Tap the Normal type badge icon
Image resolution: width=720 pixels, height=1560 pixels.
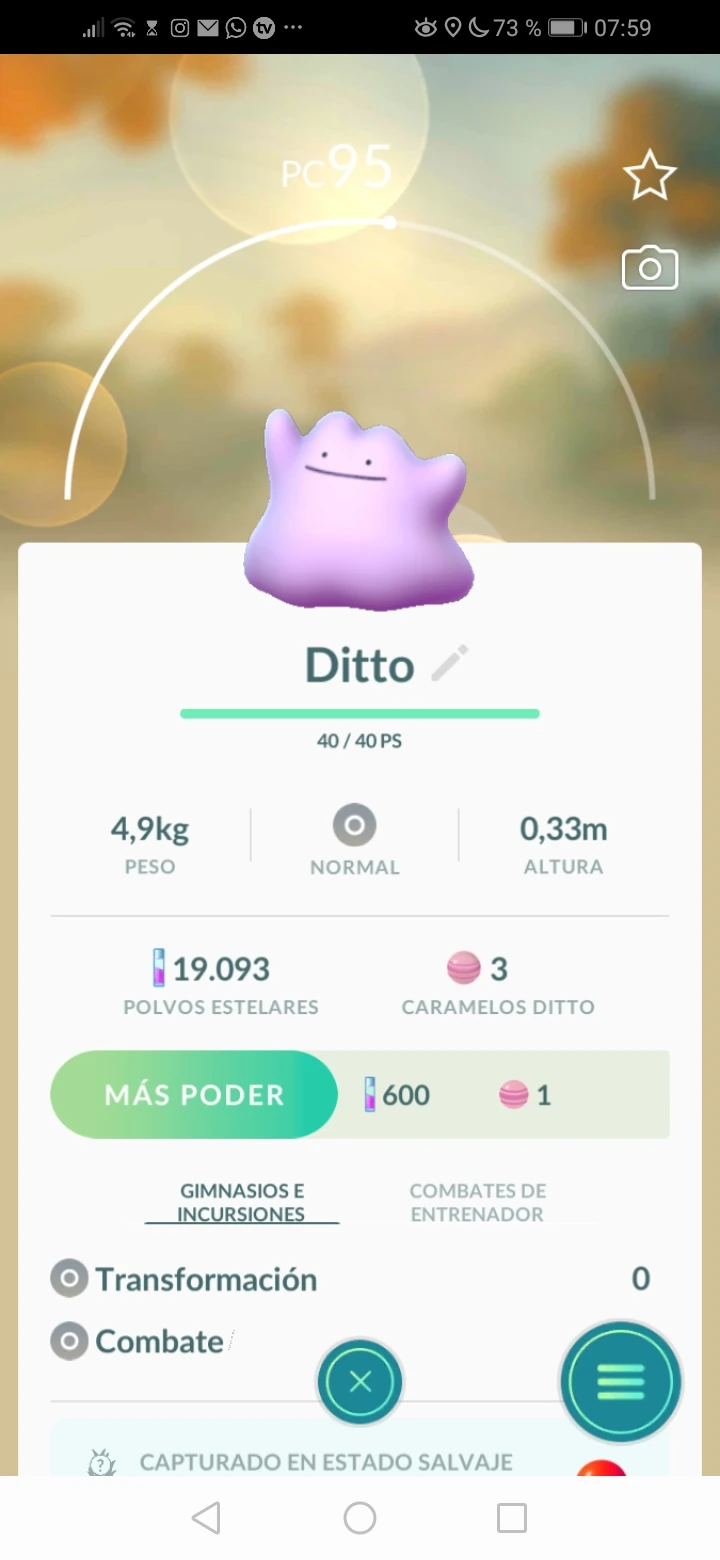pos(354,825)
